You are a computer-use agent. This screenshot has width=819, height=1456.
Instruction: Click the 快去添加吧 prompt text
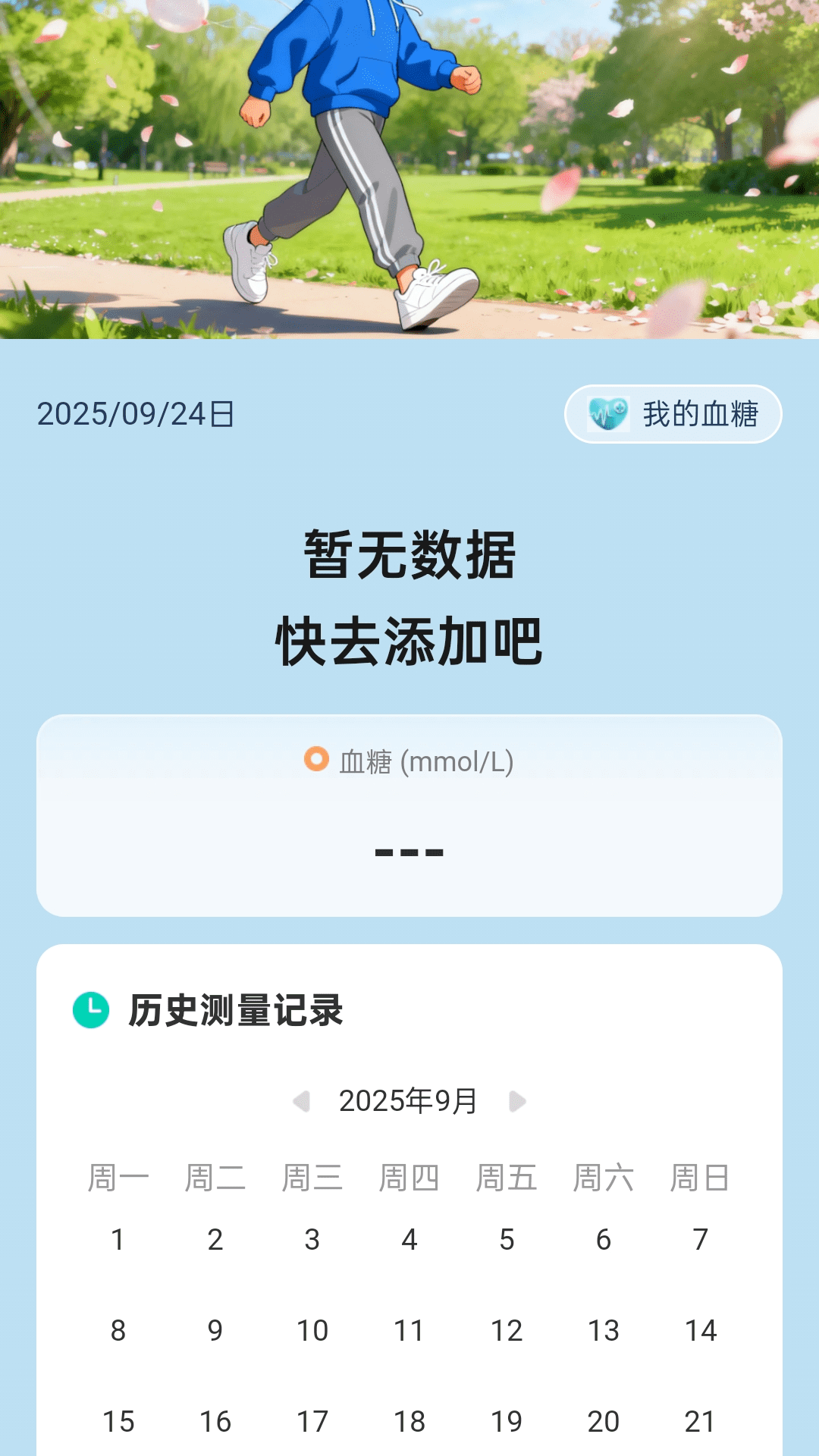tap(409, 641)
